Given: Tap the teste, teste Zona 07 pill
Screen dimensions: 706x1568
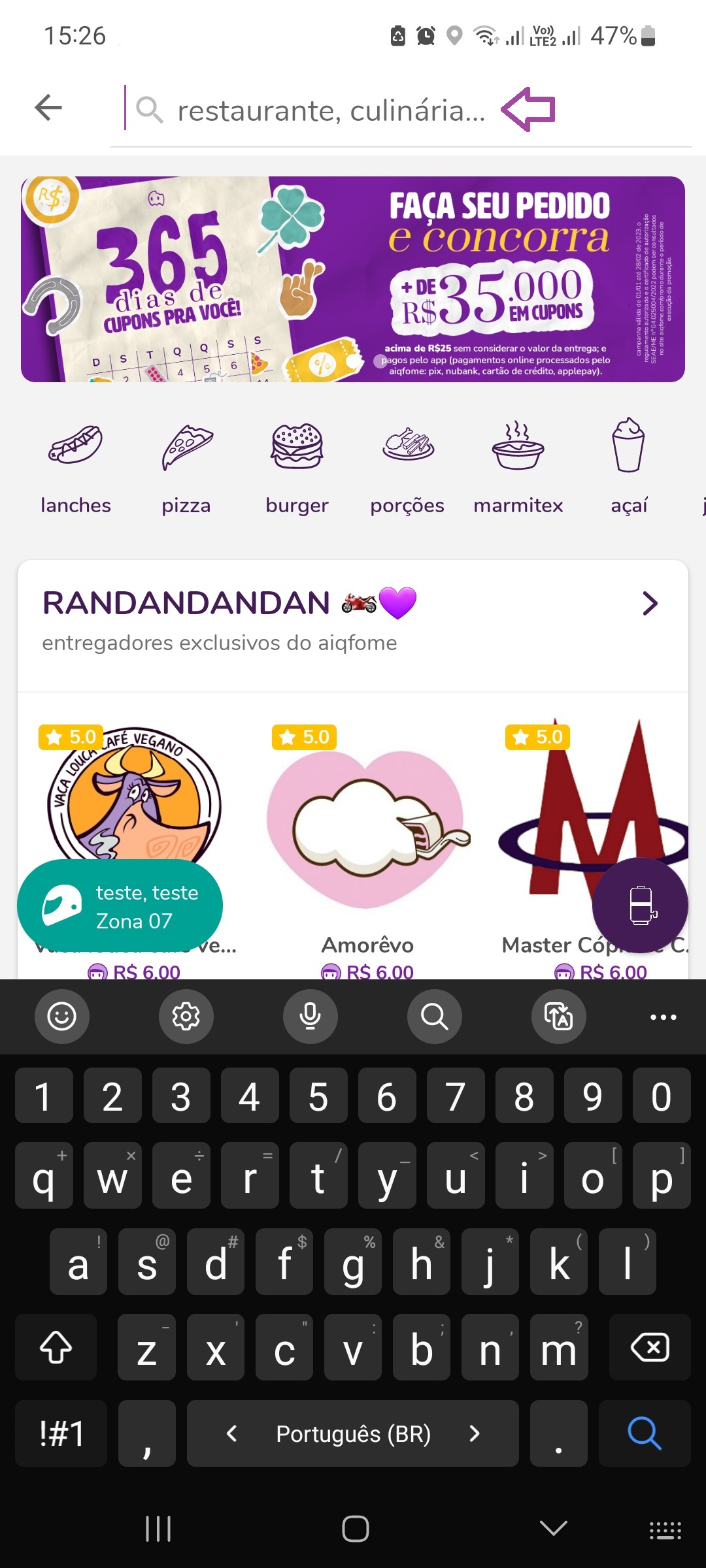Looking at the screenshot, I should pyautogui.click(x=120, y=906).
